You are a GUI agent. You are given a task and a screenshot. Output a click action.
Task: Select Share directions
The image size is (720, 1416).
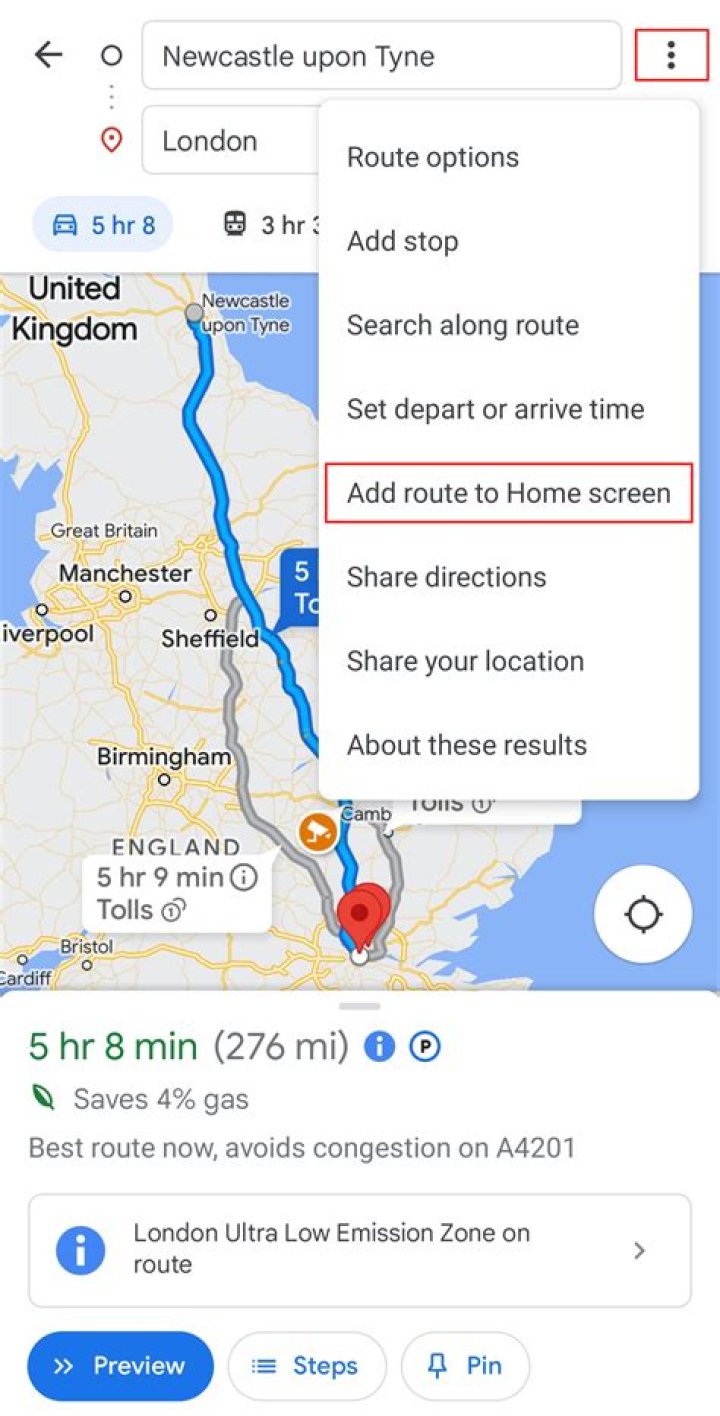tap(446, 577)
